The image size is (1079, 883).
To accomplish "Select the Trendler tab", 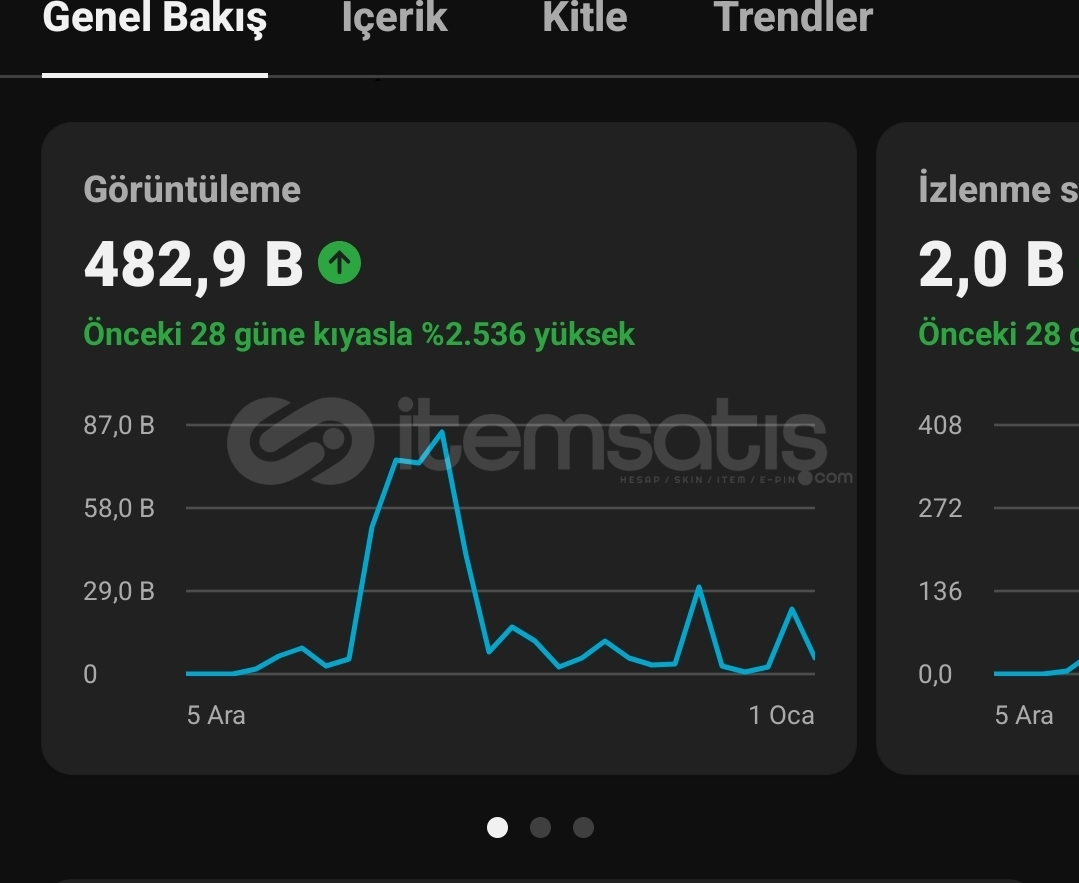I will (x=793, y=20).
